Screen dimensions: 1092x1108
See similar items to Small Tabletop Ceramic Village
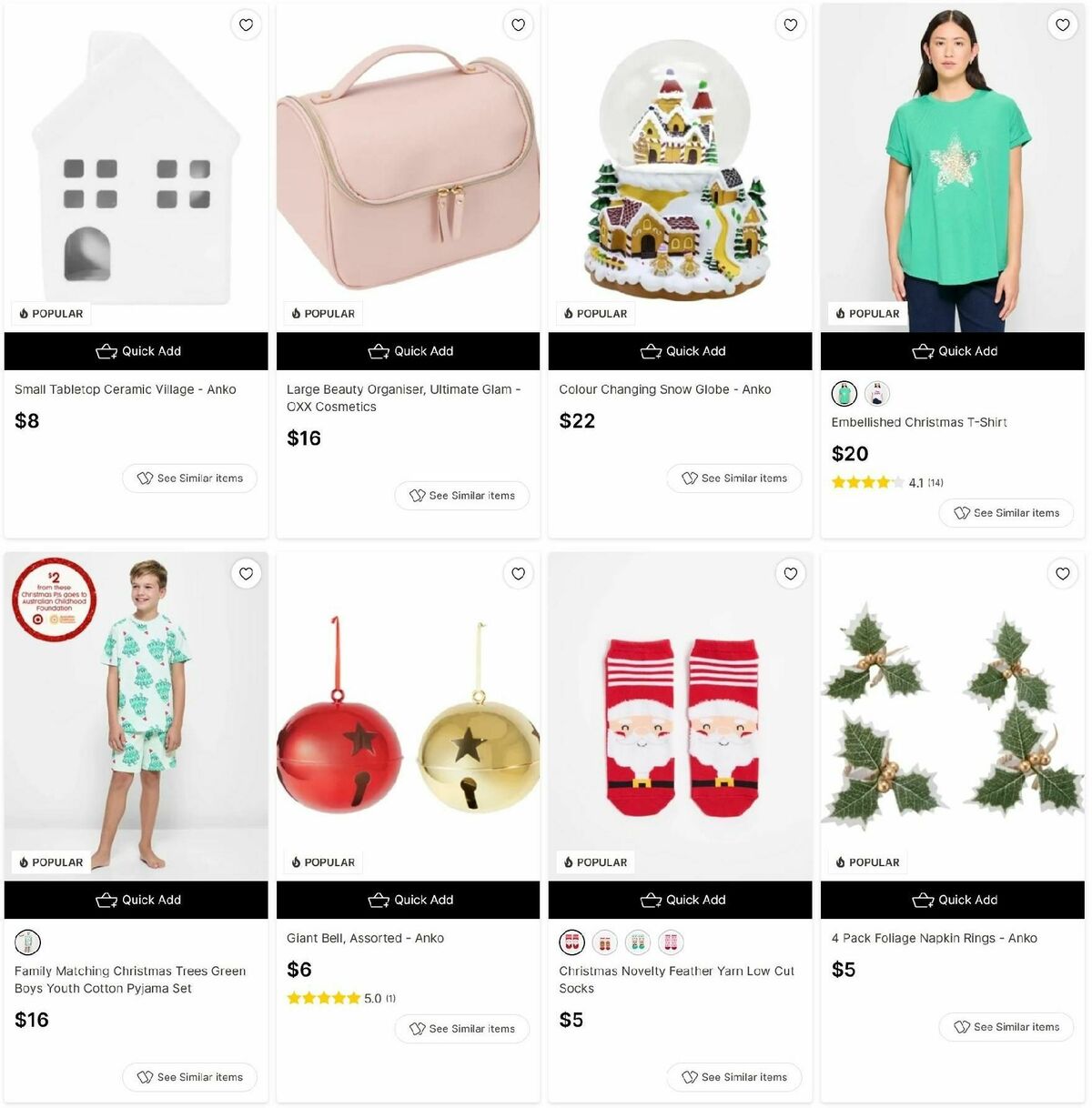[189, 478]
